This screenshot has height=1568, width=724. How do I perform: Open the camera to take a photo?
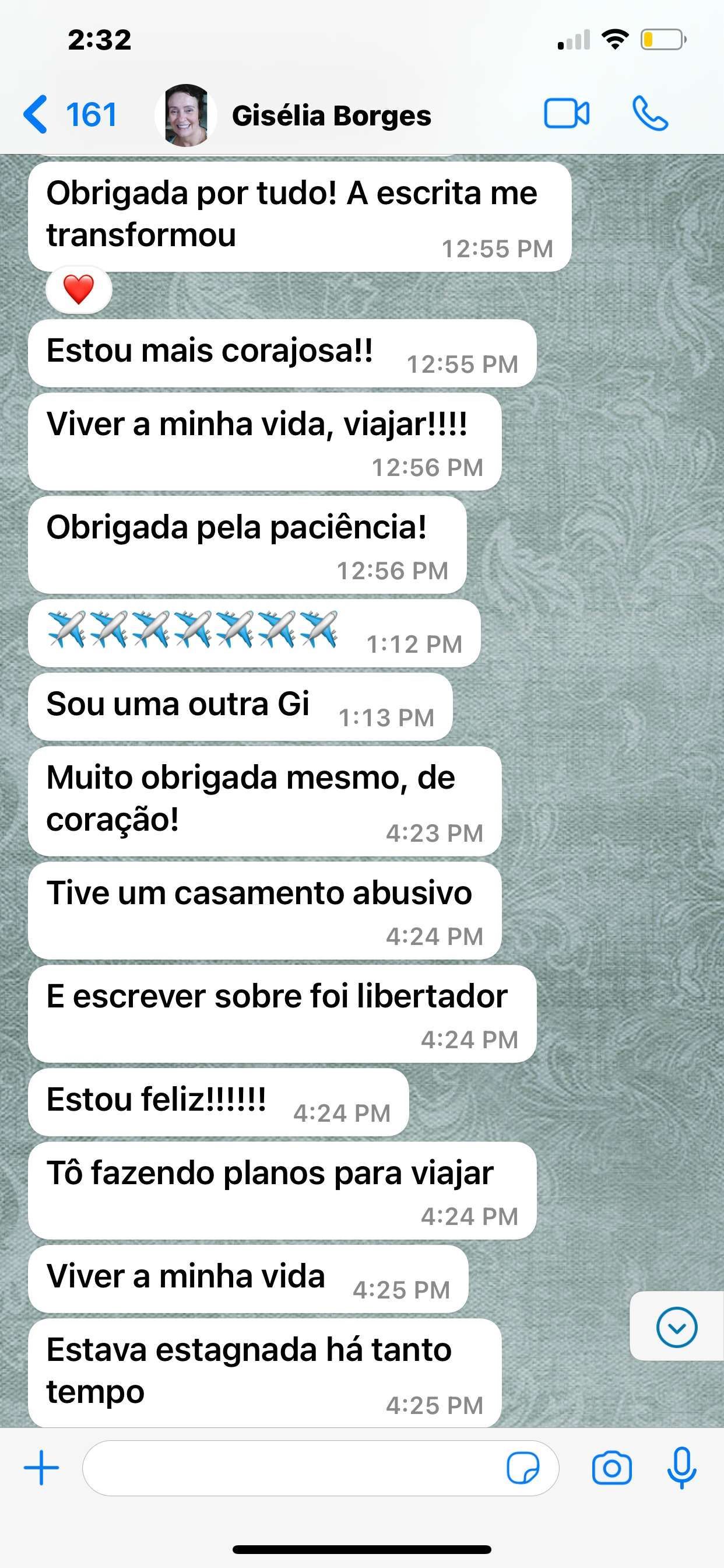(611, 1468)
